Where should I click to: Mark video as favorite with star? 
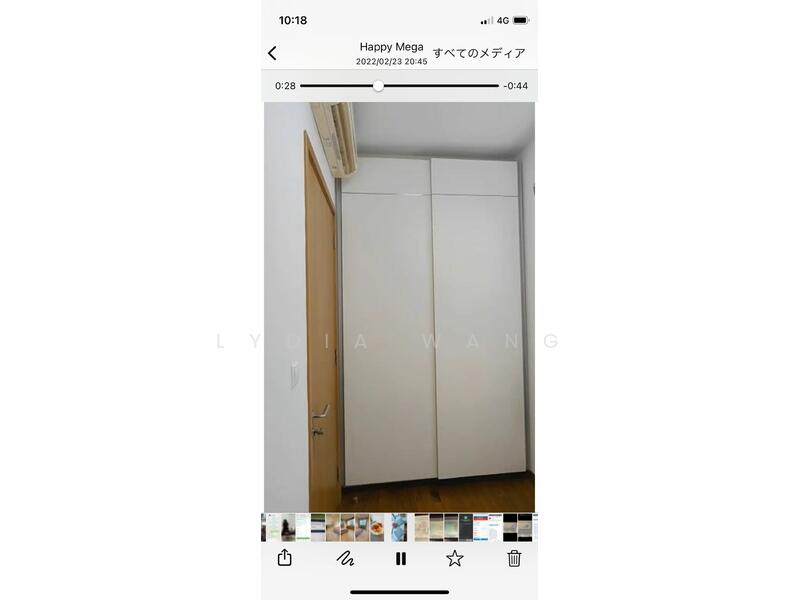point(455,558)
